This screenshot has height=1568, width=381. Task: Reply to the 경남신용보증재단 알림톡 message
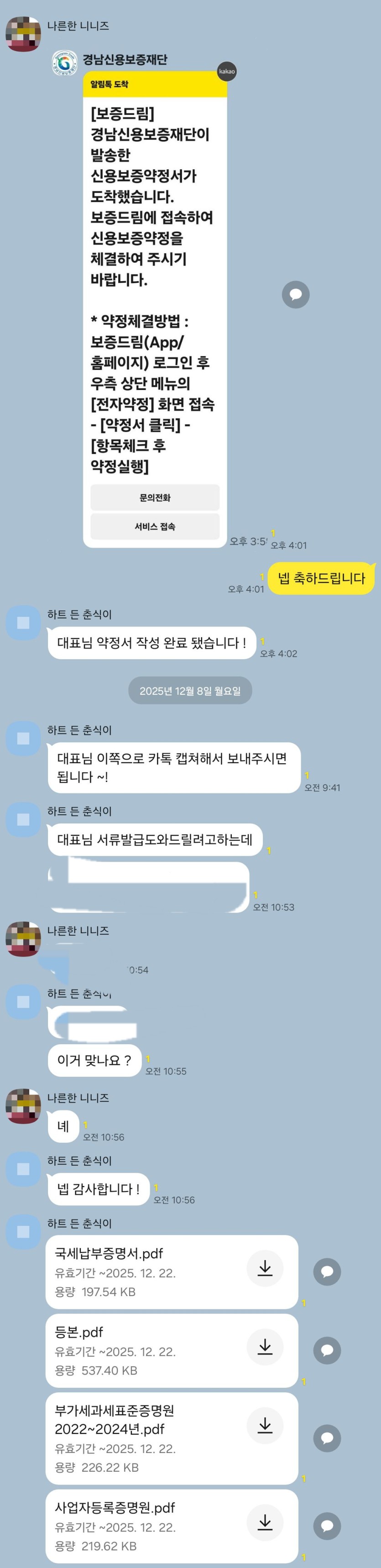[296, 295]
